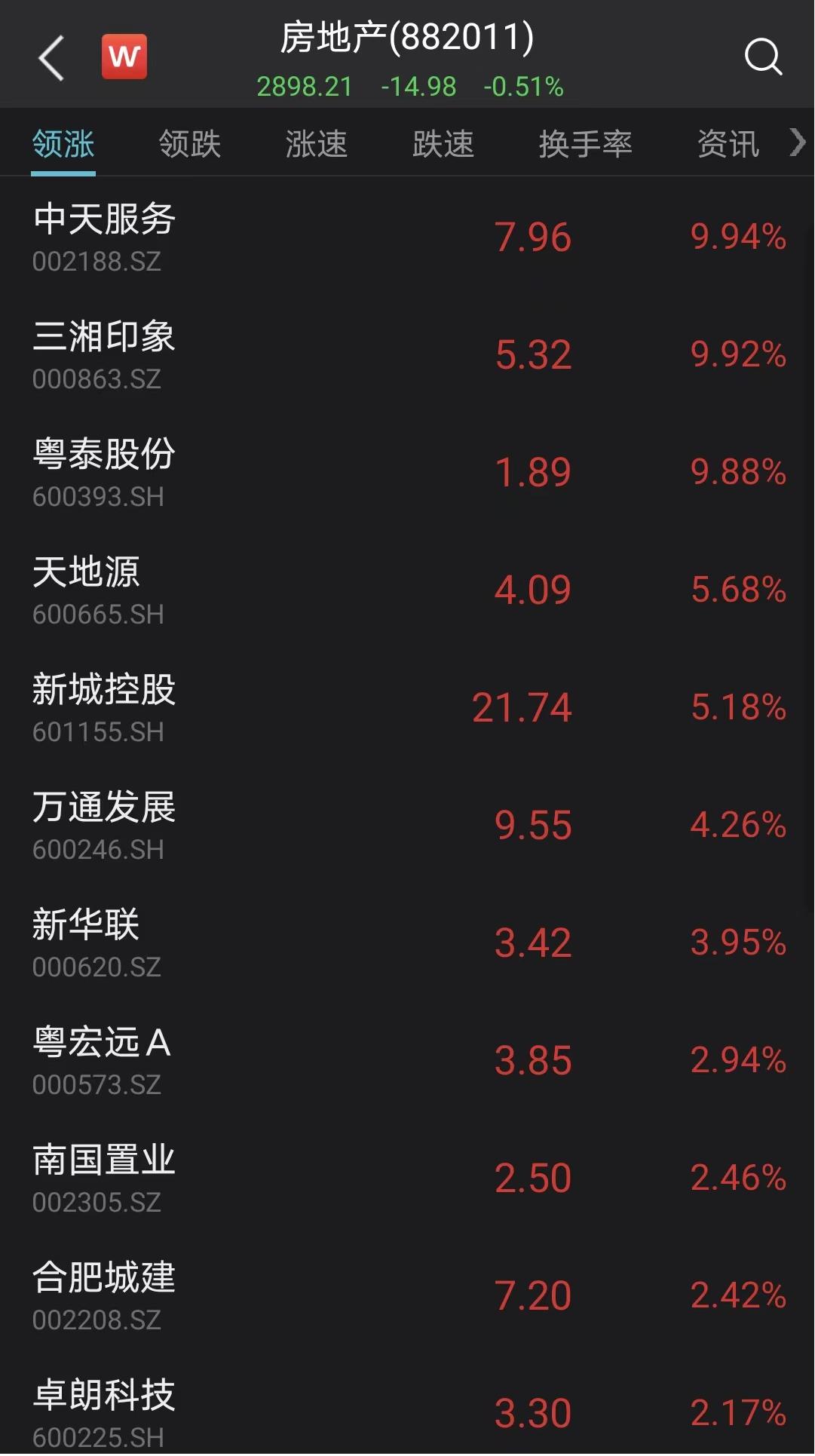The height and width of the screenshot is (1456, 815).
Task: Switch to the 涨速 tab
Action: (317, 143)
